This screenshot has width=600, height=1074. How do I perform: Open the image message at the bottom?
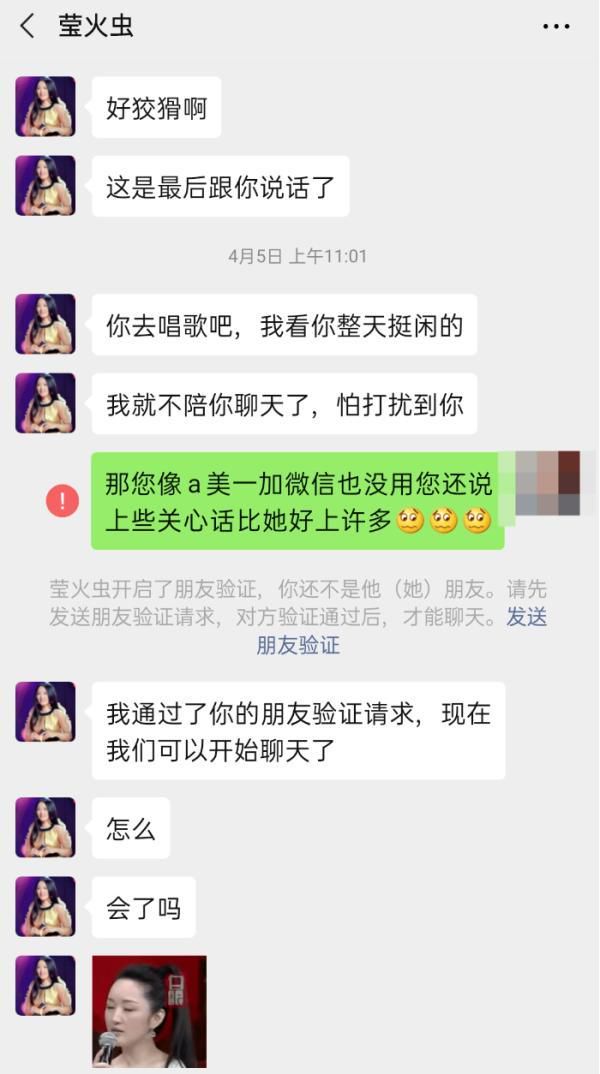(x=149, y=1011)
